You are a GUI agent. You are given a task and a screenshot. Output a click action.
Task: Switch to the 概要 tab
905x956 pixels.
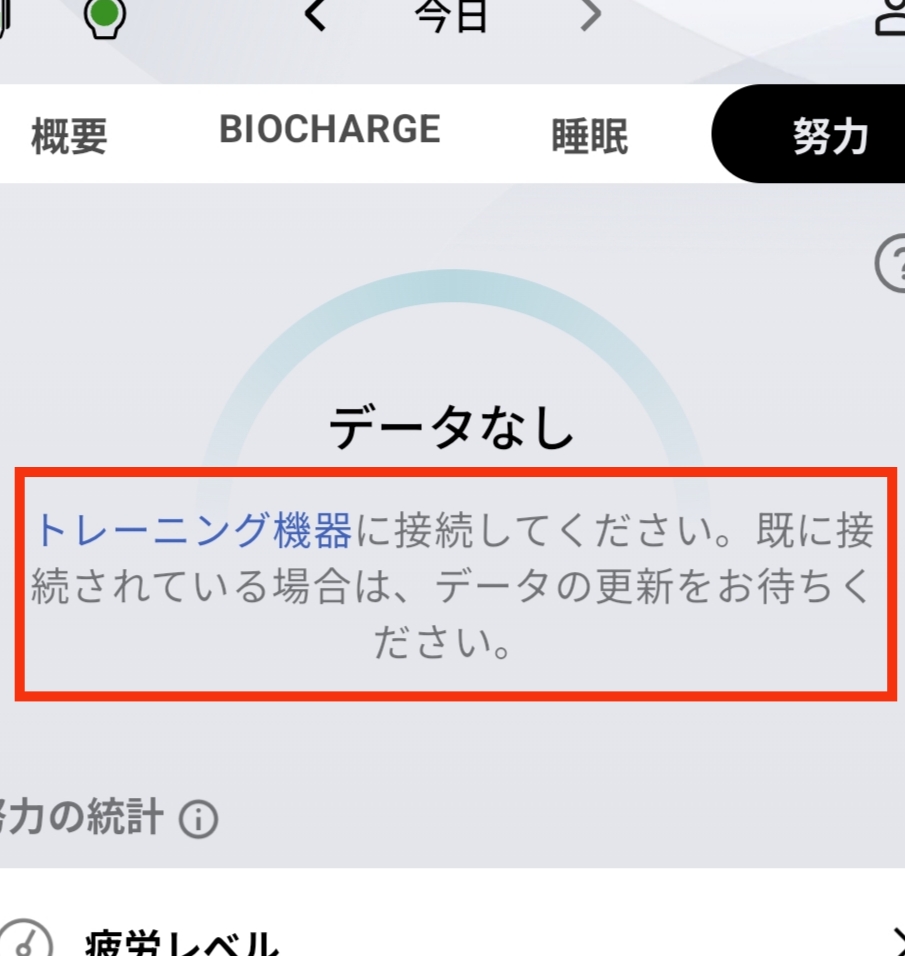click(x=68, y=136)
